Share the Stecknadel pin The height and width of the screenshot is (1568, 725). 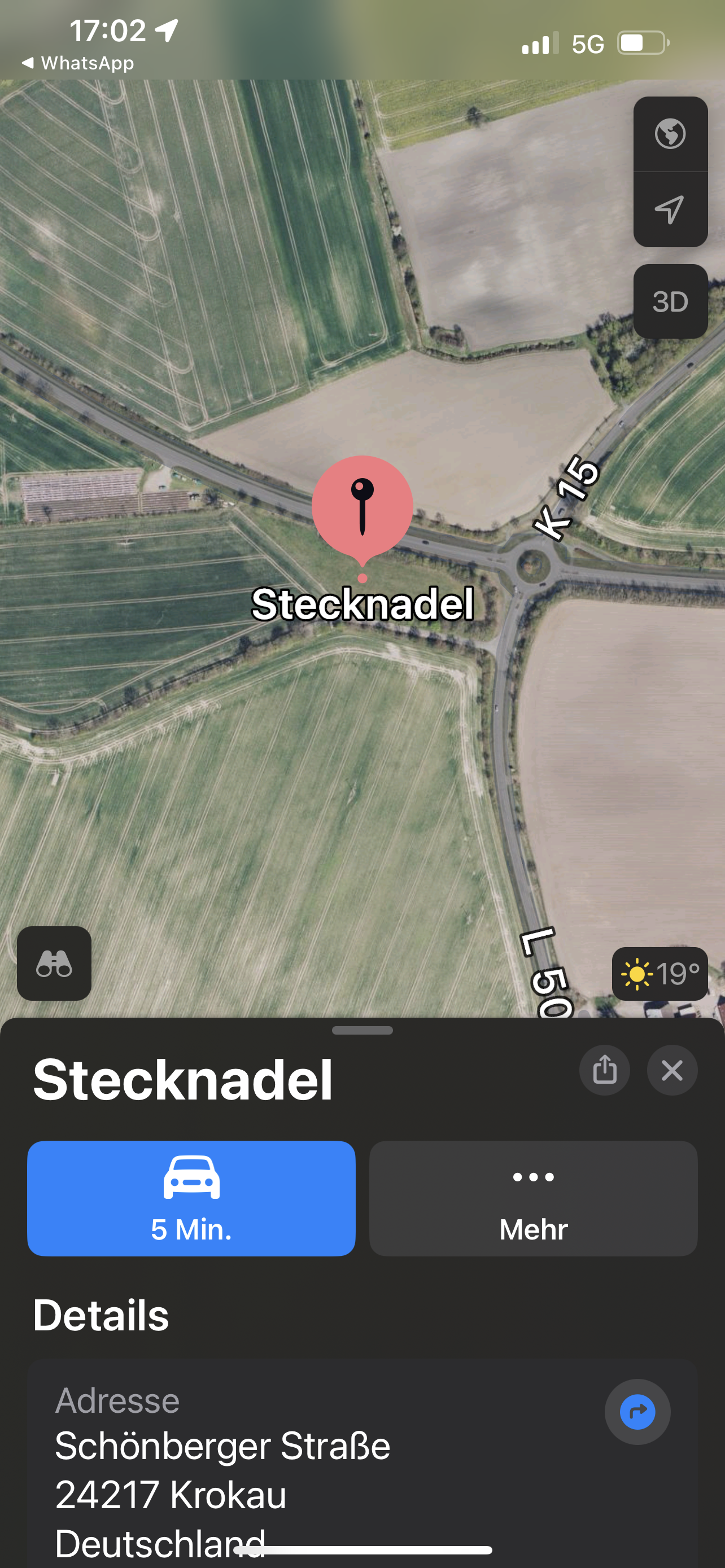605,1070
